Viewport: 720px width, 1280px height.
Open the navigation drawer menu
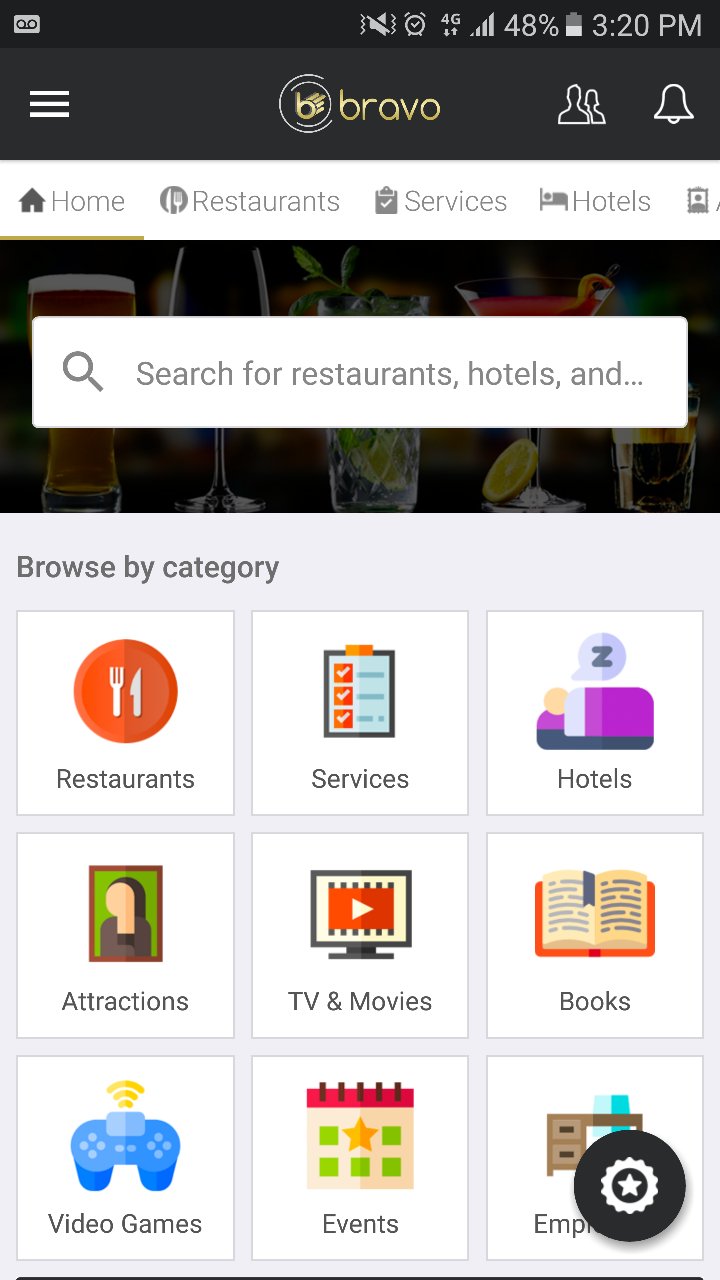tap(49, 103)
